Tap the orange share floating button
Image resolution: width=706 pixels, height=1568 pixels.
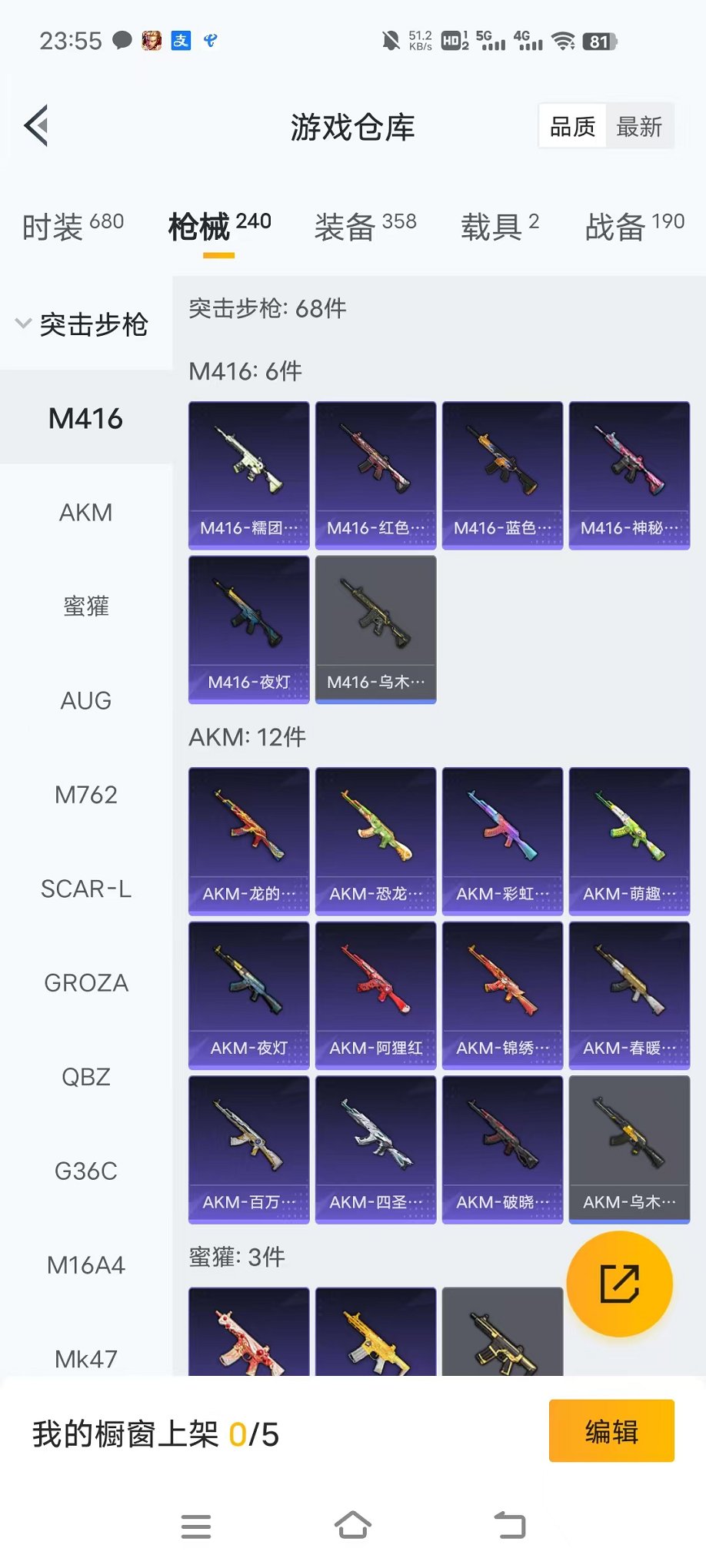coord(619,1284)
